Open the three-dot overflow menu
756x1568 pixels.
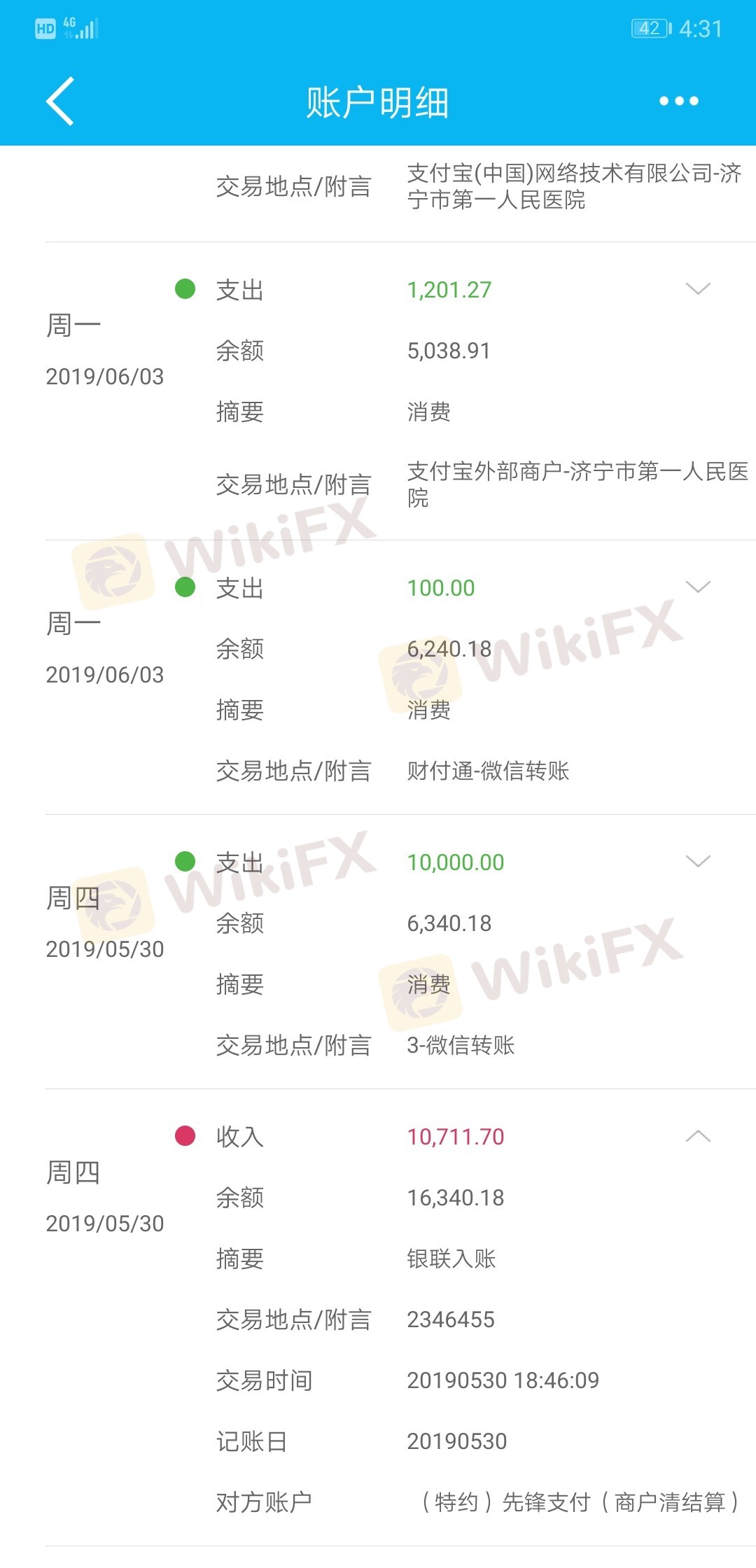tap(678, 101)
